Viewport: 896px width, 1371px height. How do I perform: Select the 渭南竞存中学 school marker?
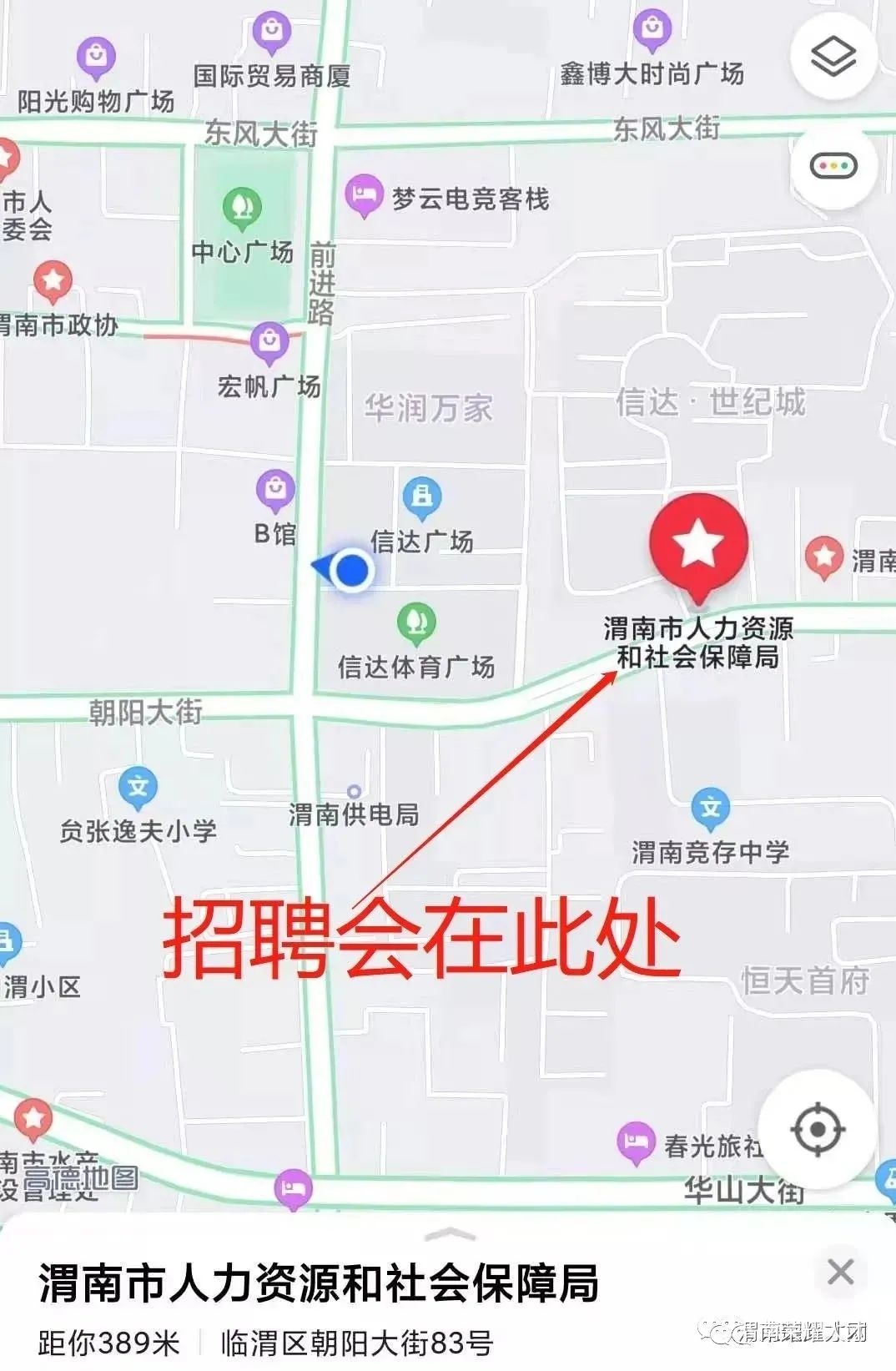(711, 809)
